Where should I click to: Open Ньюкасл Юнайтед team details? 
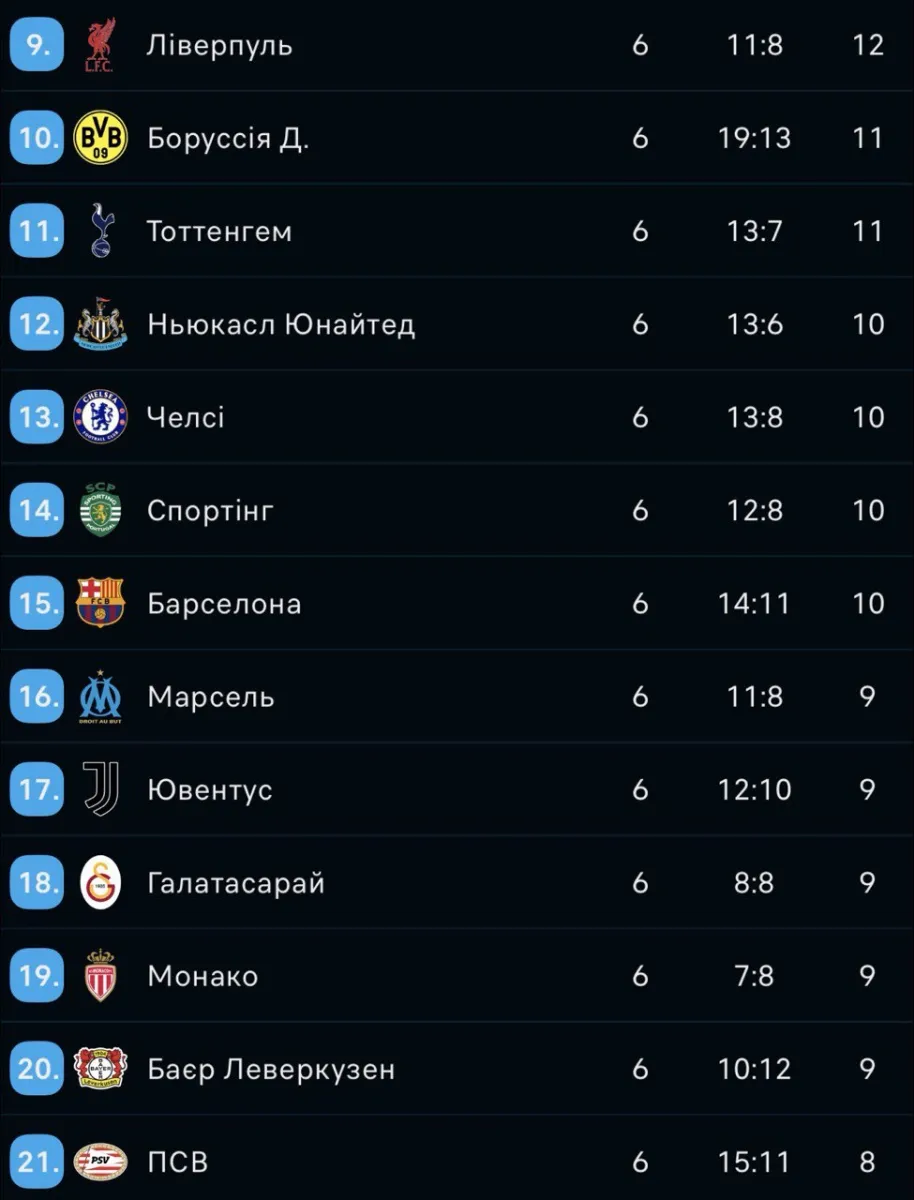tap(280, 324)
